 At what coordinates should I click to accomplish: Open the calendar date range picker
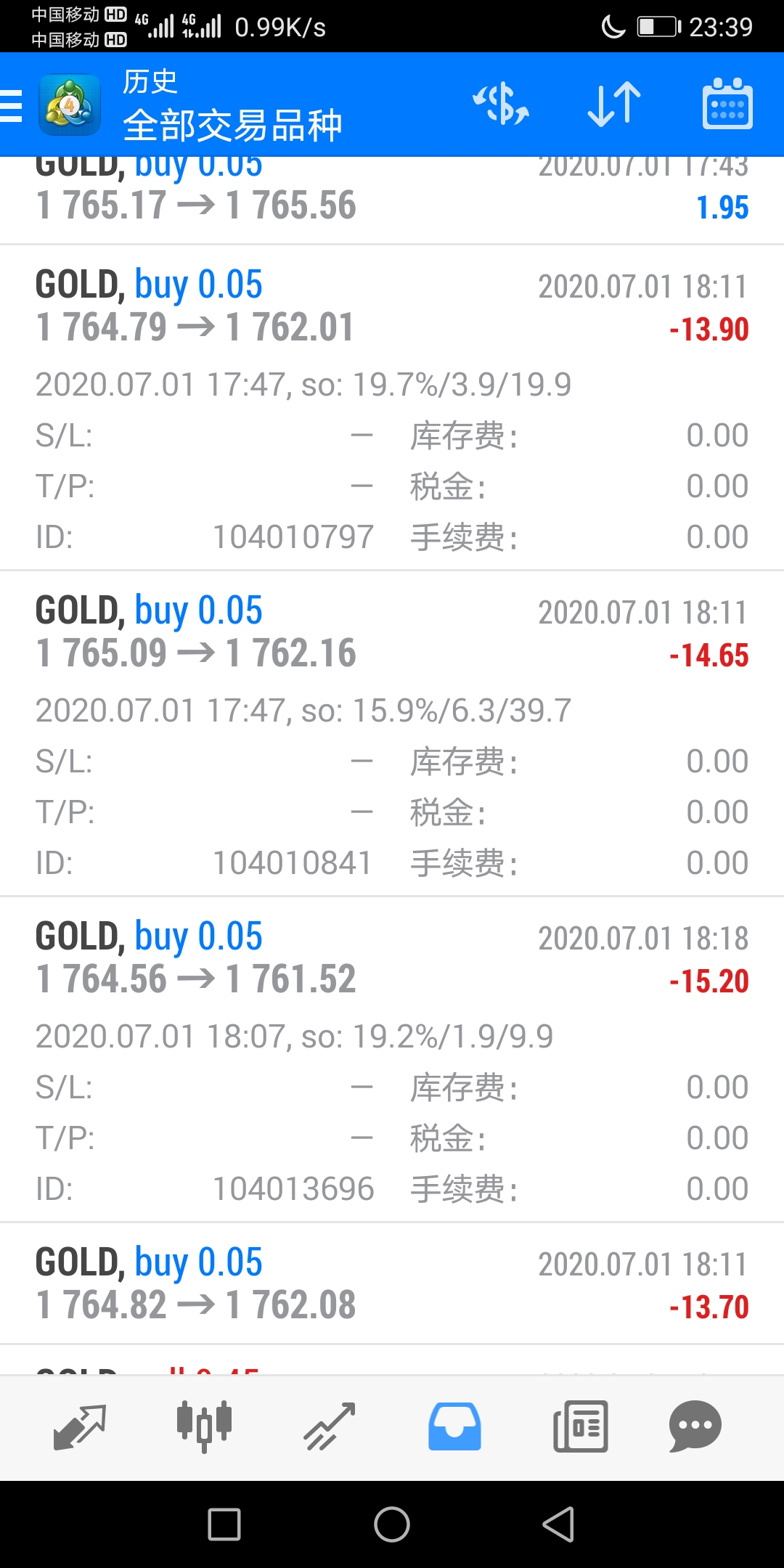click(727, 104)
